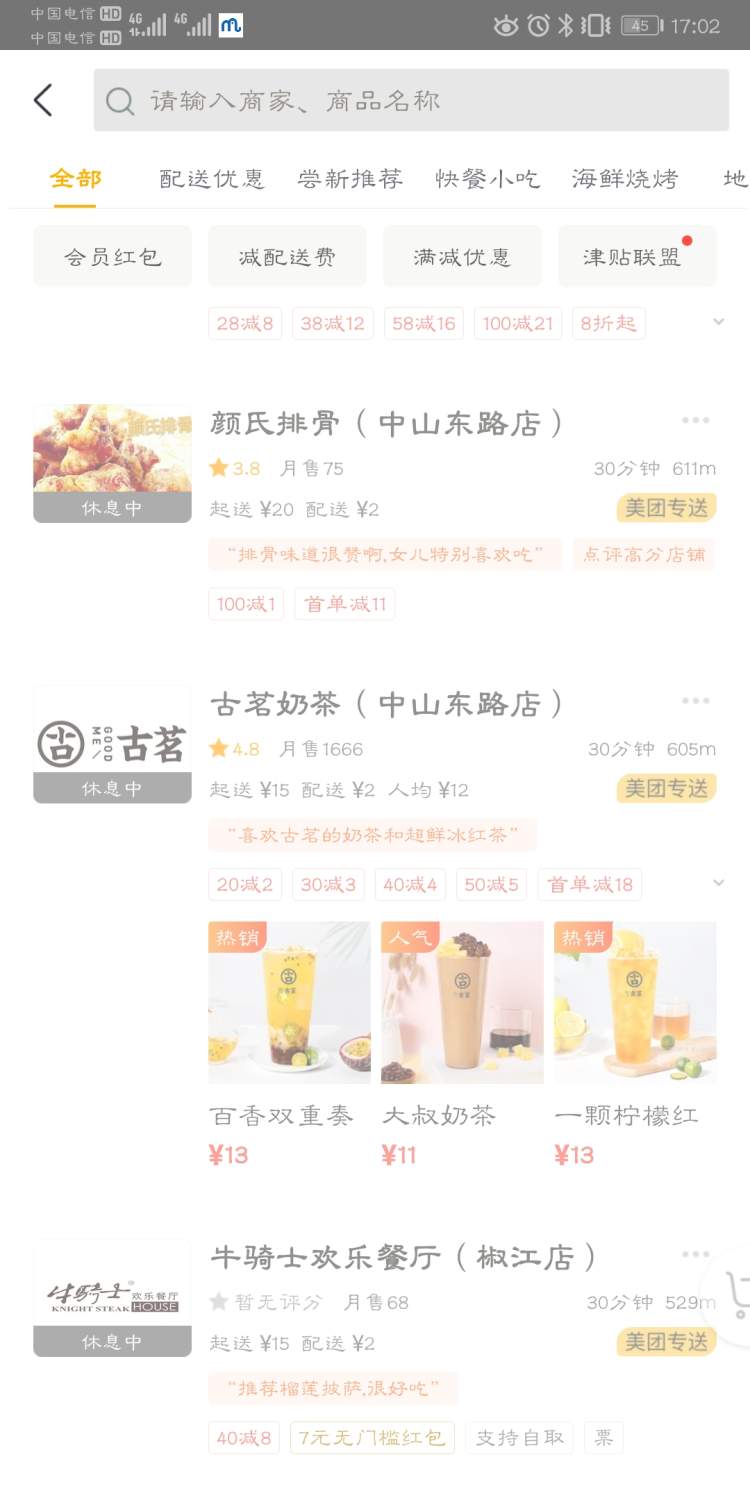Open more options for 颜氏排骨
750x1500 pixels.
point(695,421)
